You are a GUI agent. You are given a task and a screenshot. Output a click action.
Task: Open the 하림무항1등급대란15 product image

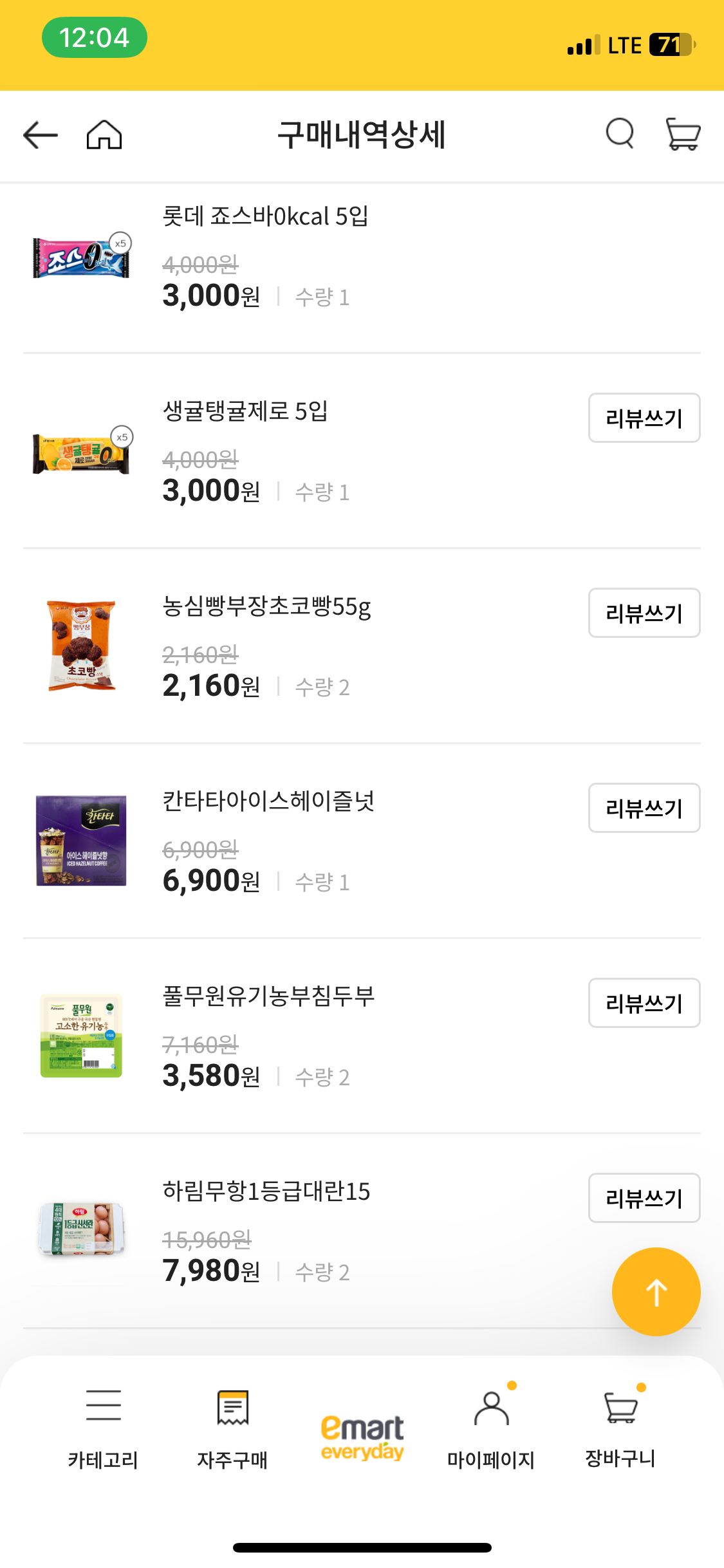[x=81, y=1229]
